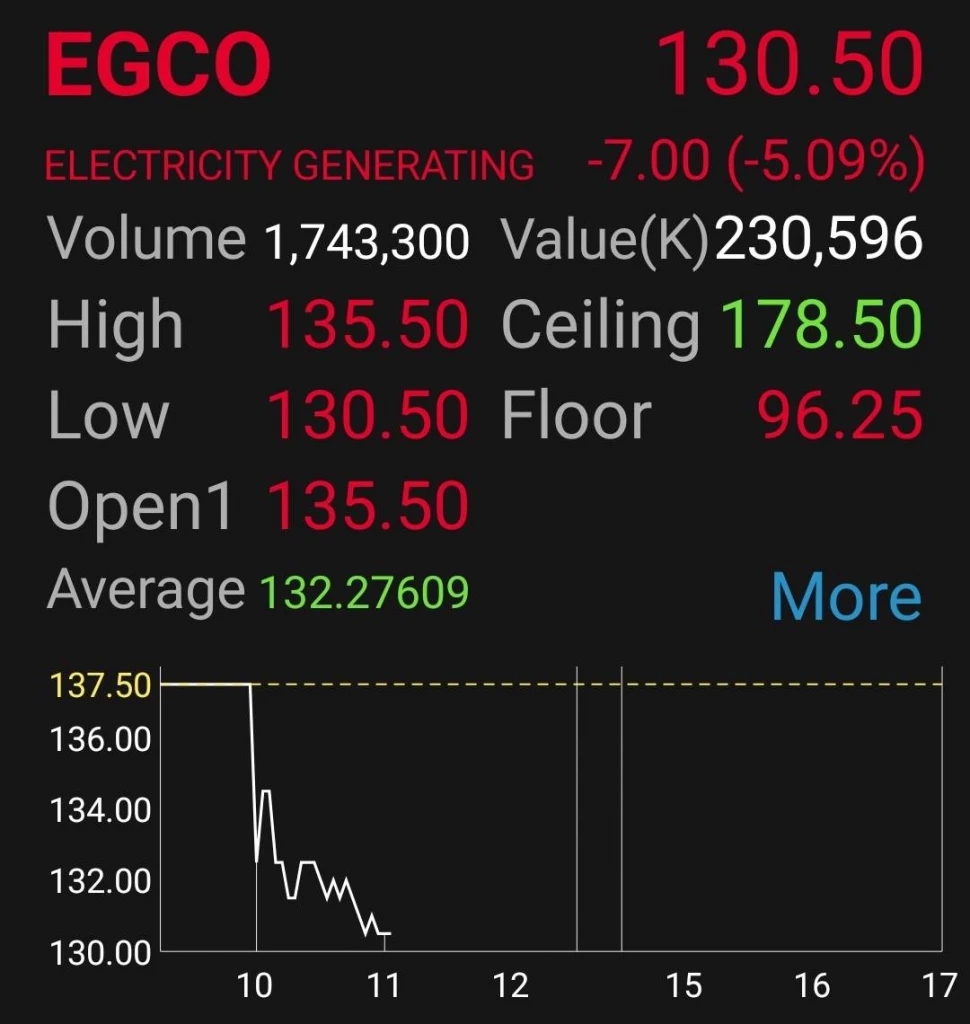Select the 12 on the time axis
This screenshot has width=970, height=1024.
pos(512,986)
